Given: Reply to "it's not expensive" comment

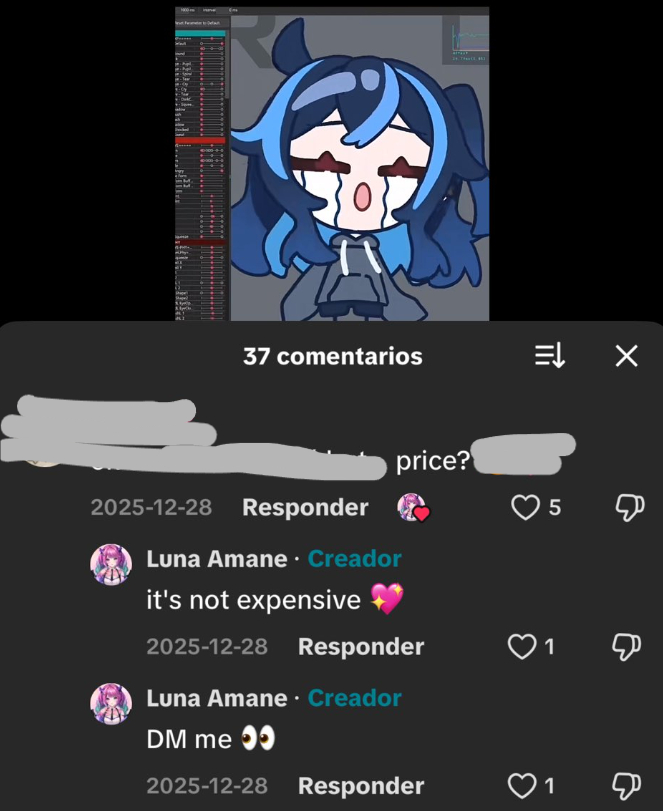Looking at the screenshot, I should point(361,647).
